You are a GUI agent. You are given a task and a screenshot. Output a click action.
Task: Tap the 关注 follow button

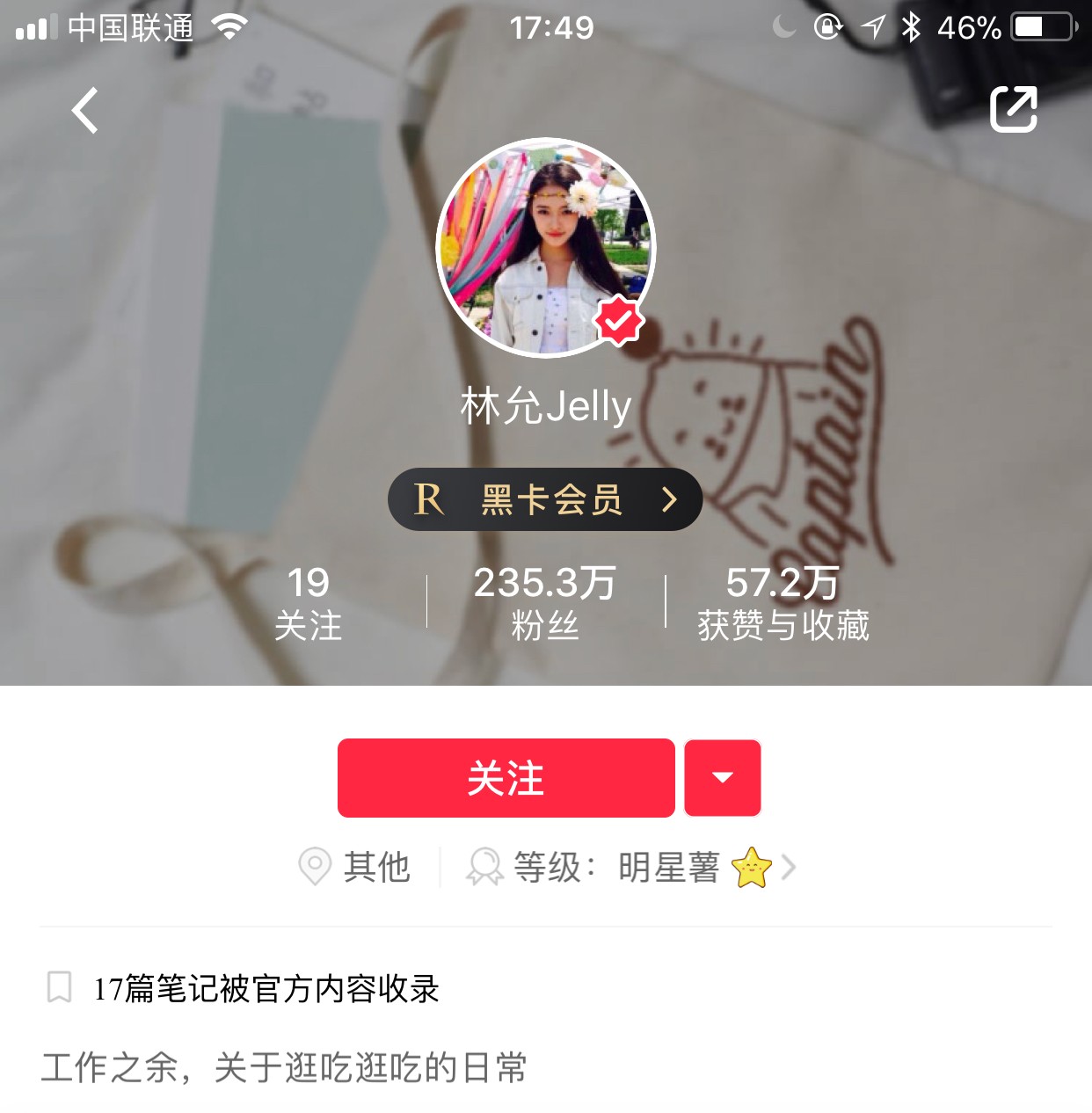click(x=506, y=777)
